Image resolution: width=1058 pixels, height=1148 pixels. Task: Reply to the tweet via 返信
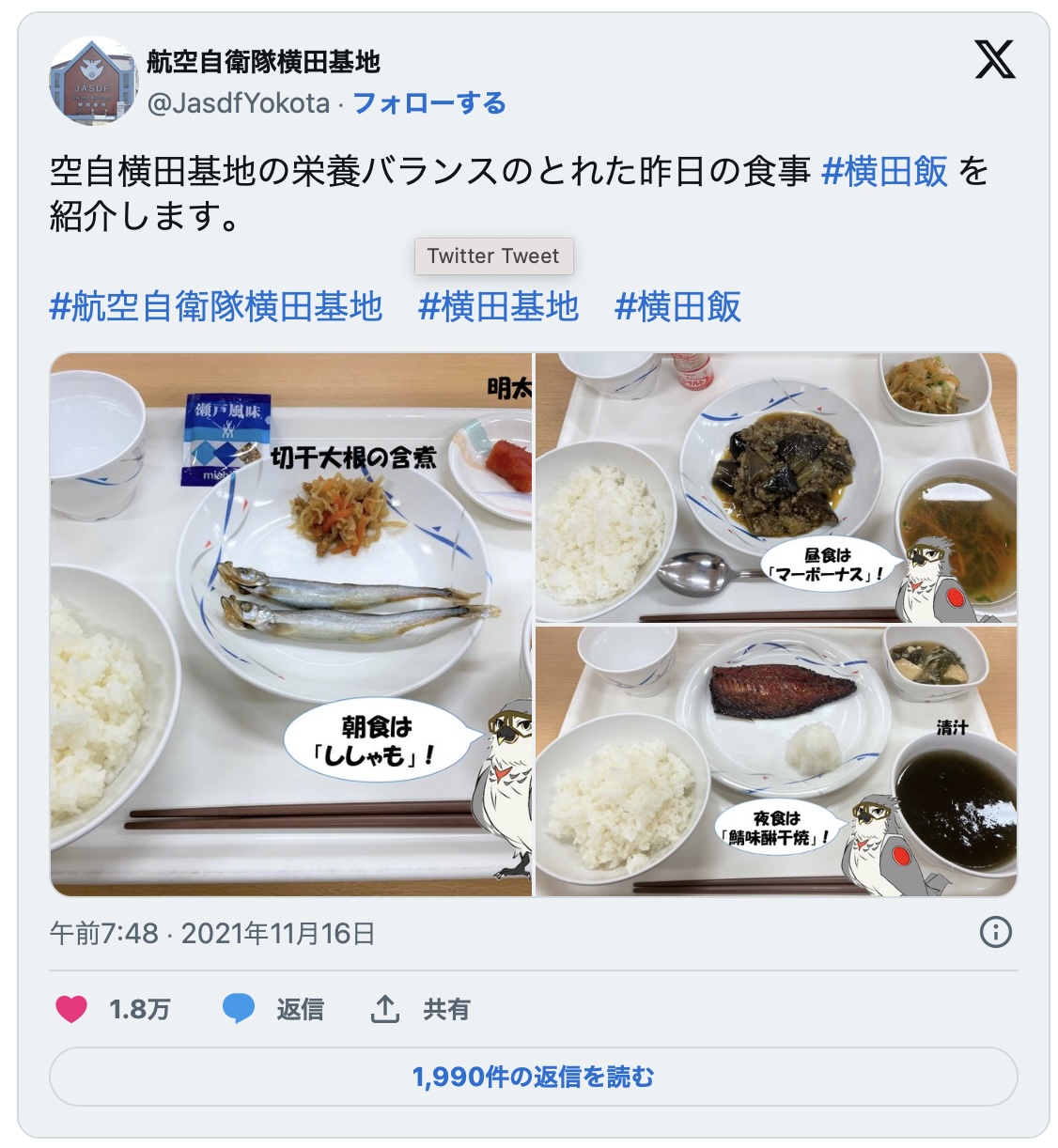[x=274, y=1009]
